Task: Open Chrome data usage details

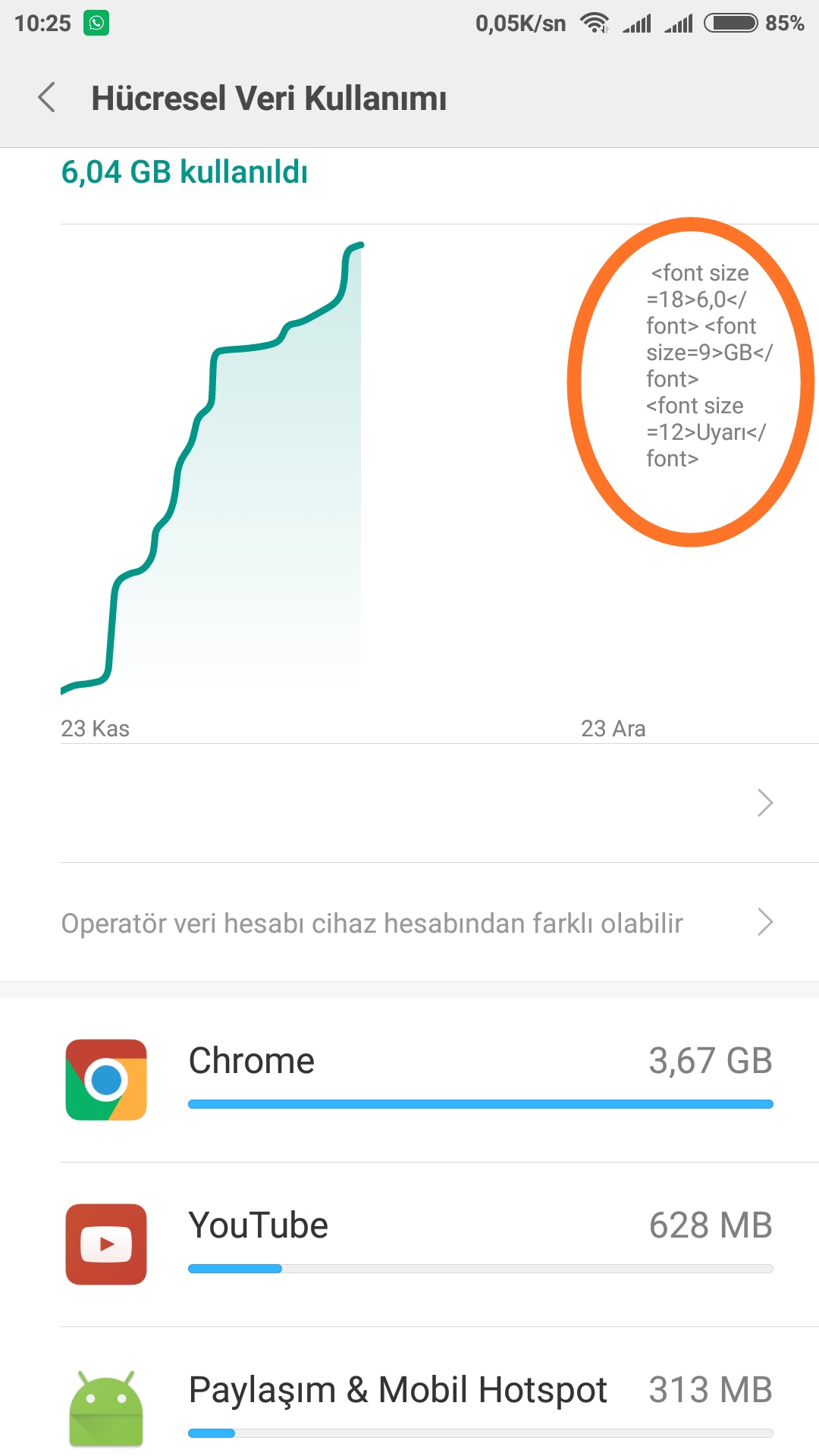Action: pos(409,1080)
